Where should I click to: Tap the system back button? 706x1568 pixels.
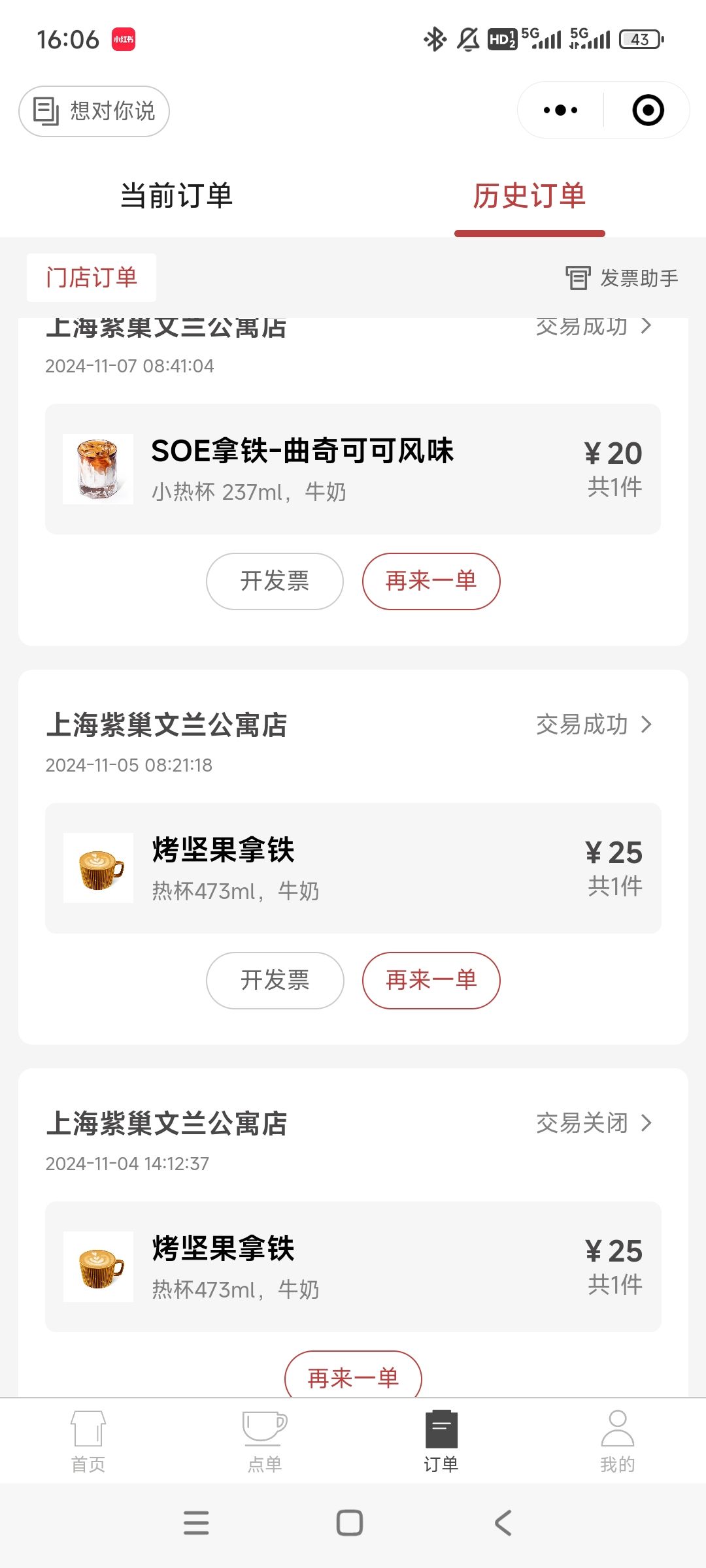tap(503, 1523)
